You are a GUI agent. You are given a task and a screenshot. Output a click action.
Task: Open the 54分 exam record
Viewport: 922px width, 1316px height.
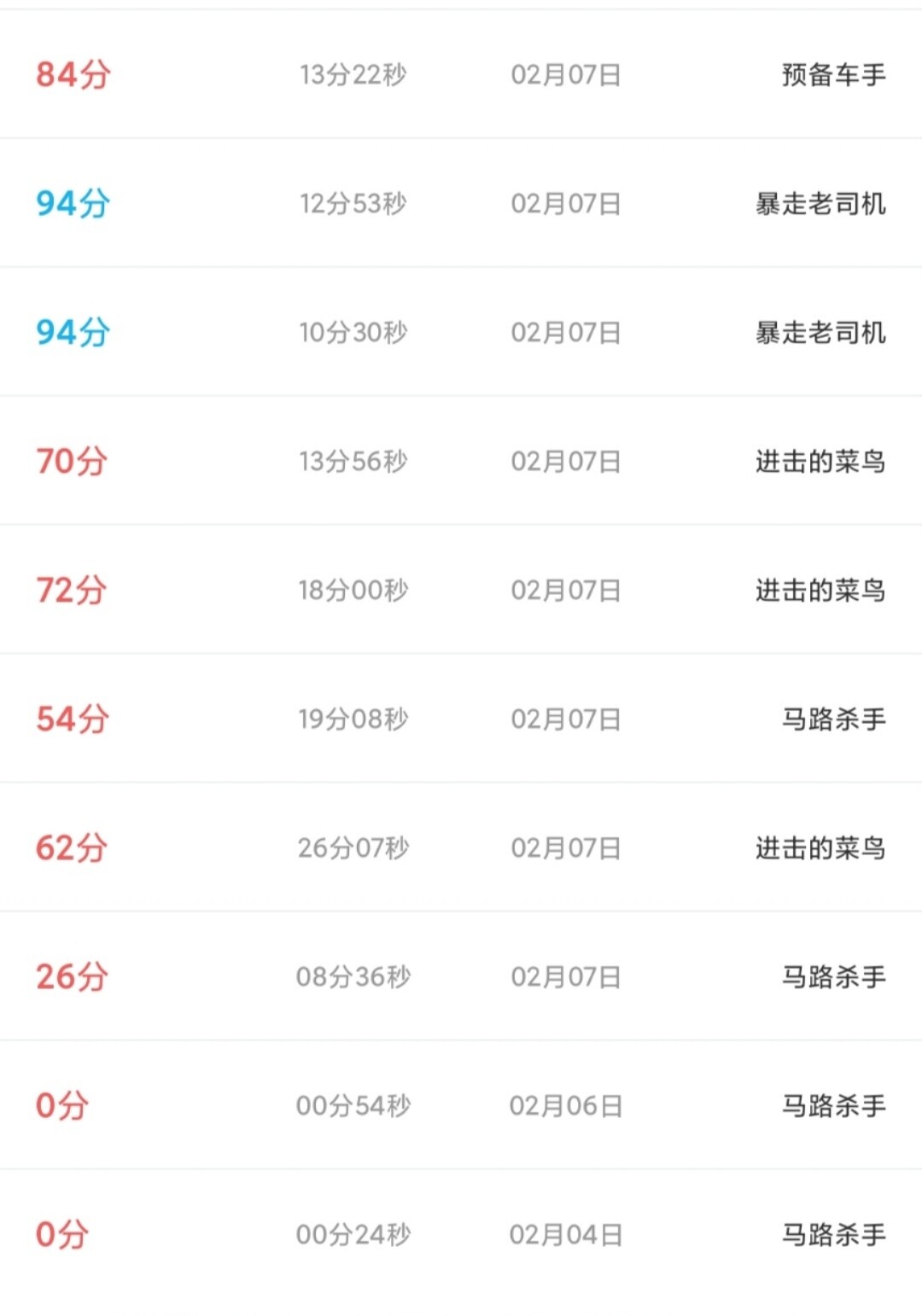461,719
